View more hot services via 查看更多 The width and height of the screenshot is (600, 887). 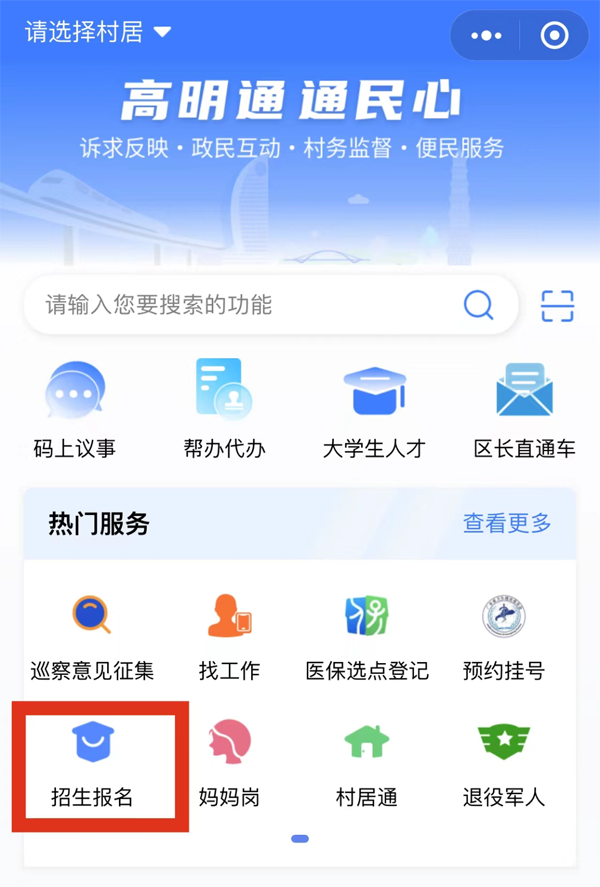(x=506, y=523)
